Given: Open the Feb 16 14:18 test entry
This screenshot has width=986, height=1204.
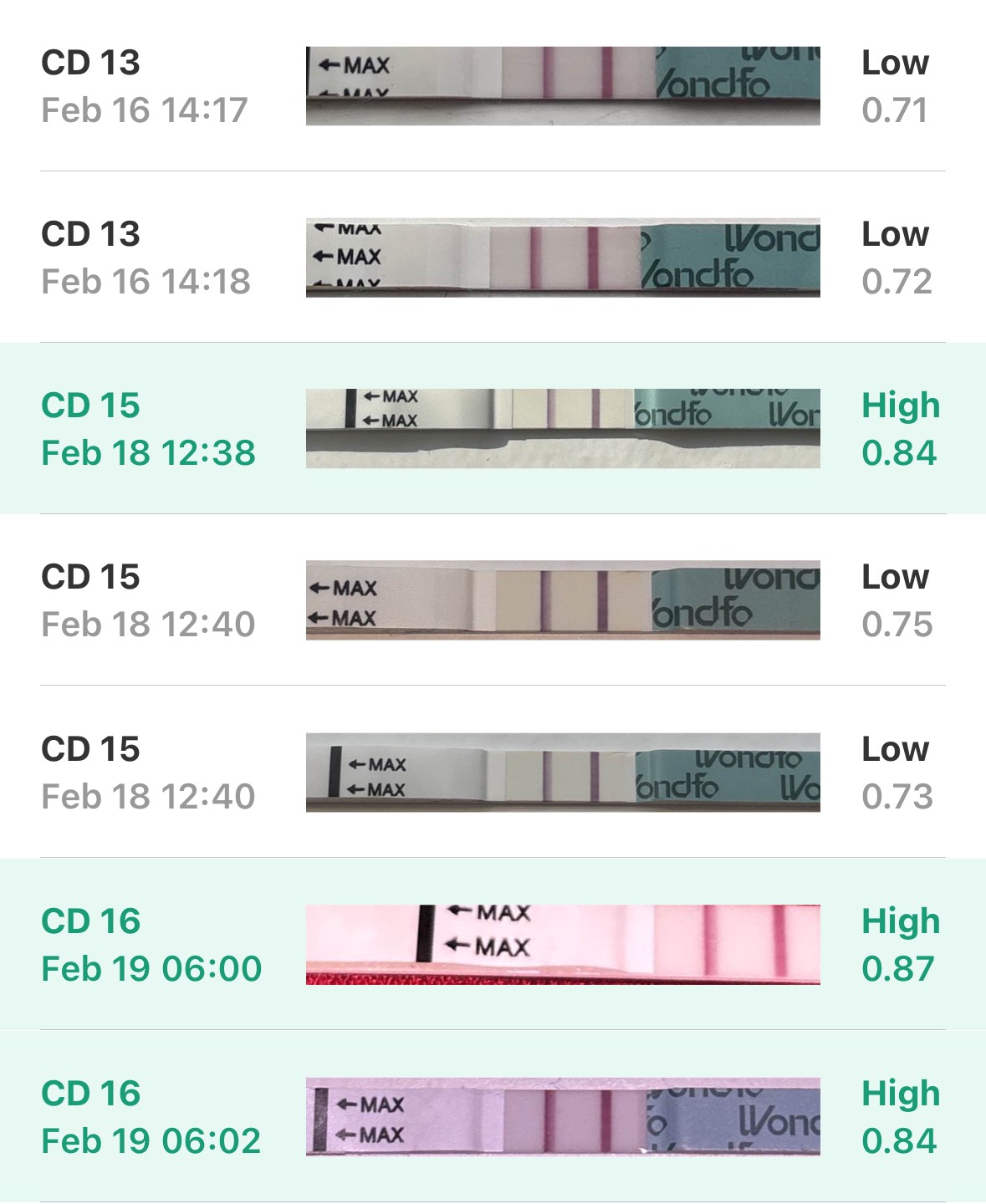Looking at the screenshot, I should pyautogui.click(x=493, y=258).
